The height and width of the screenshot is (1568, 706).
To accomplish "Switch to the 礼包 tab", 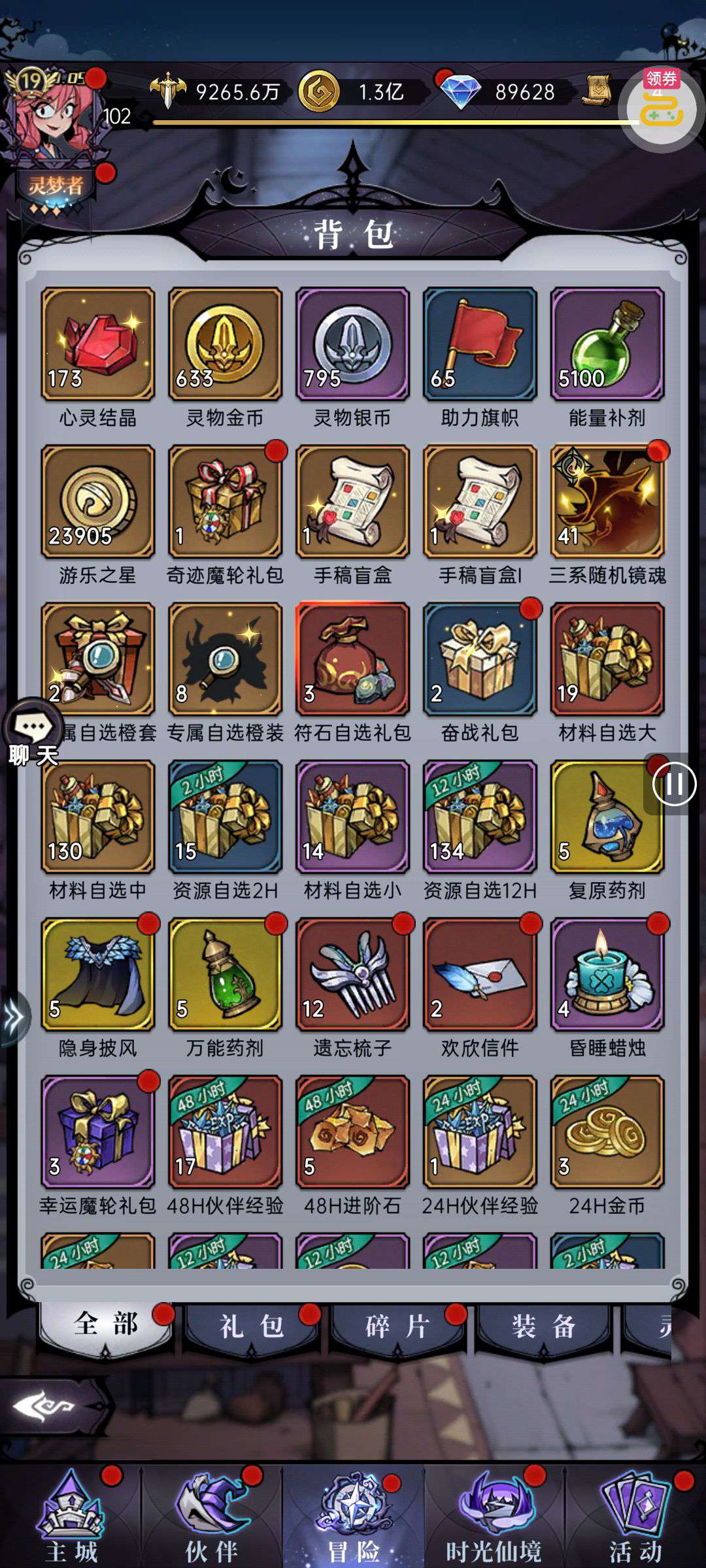I will (252, 1326).
